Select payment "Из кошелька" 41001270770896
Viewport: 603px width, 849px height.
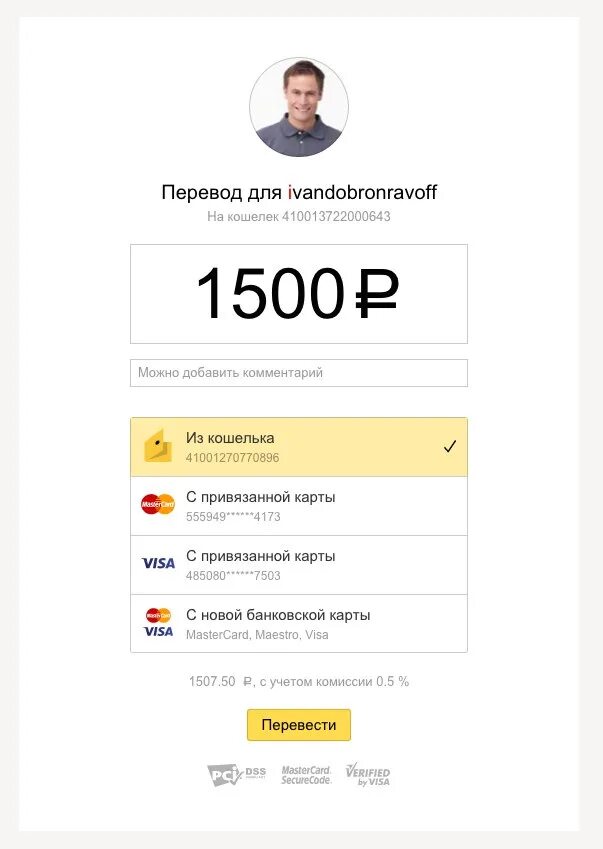point(298,447)
